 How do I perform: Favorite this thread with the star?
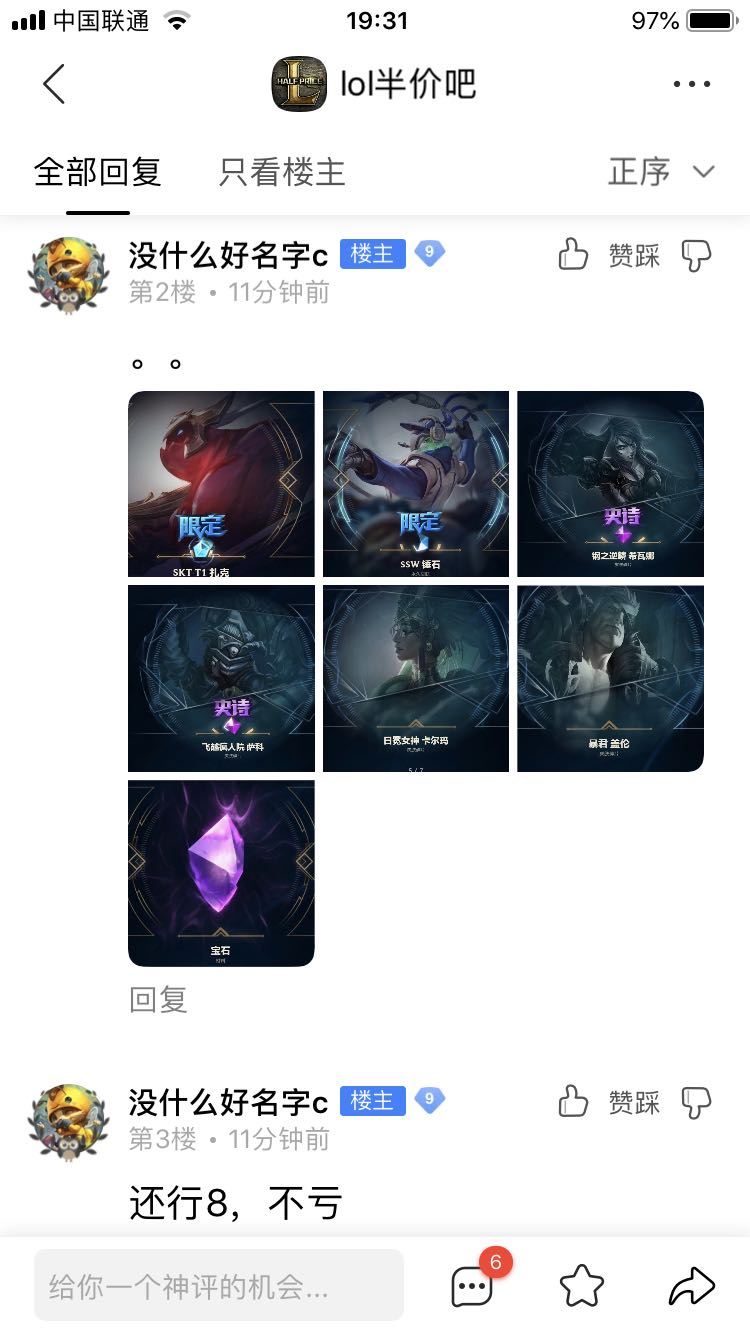click(x=582, y=1286)
